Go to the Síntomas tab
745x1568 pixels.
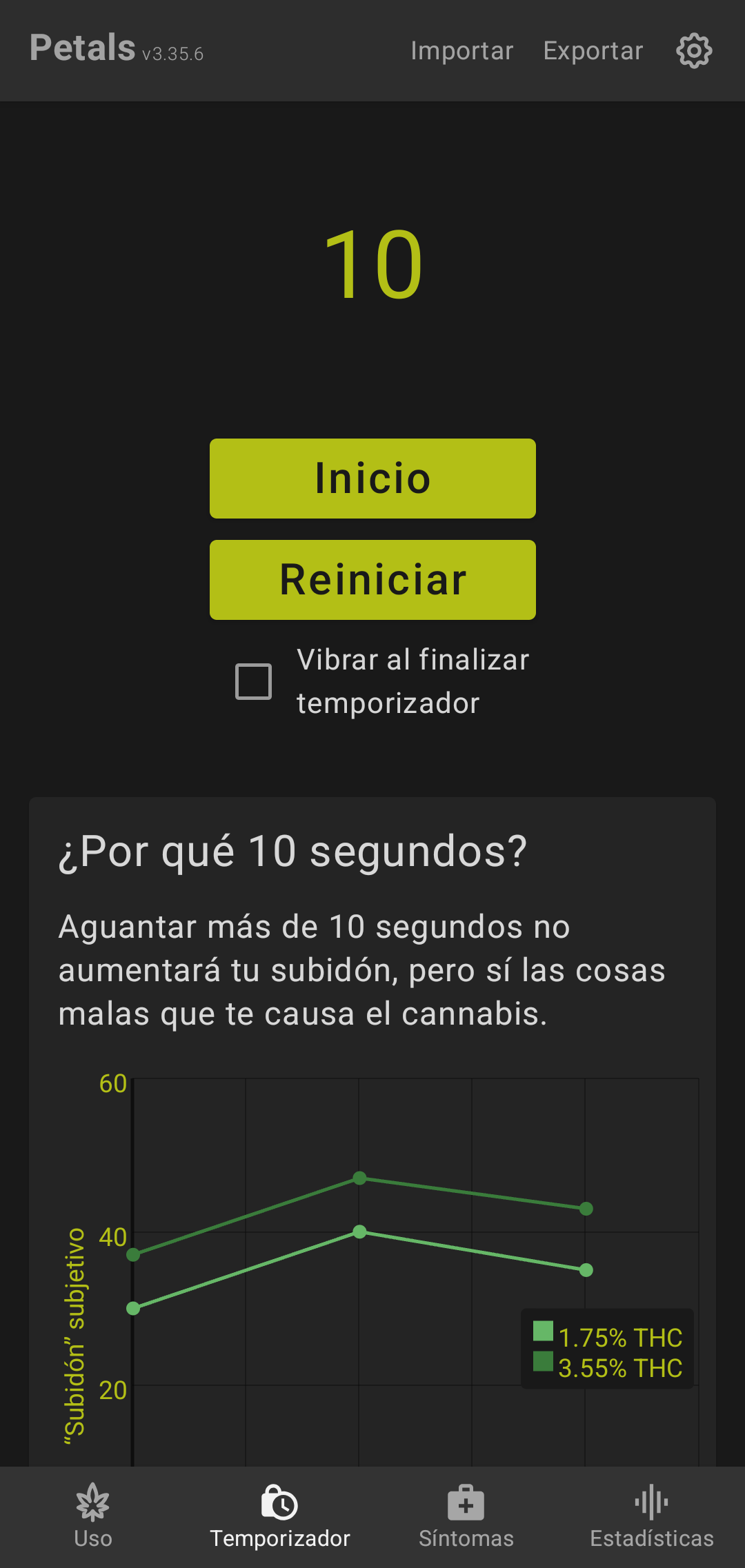click(x=466, y=1517)
